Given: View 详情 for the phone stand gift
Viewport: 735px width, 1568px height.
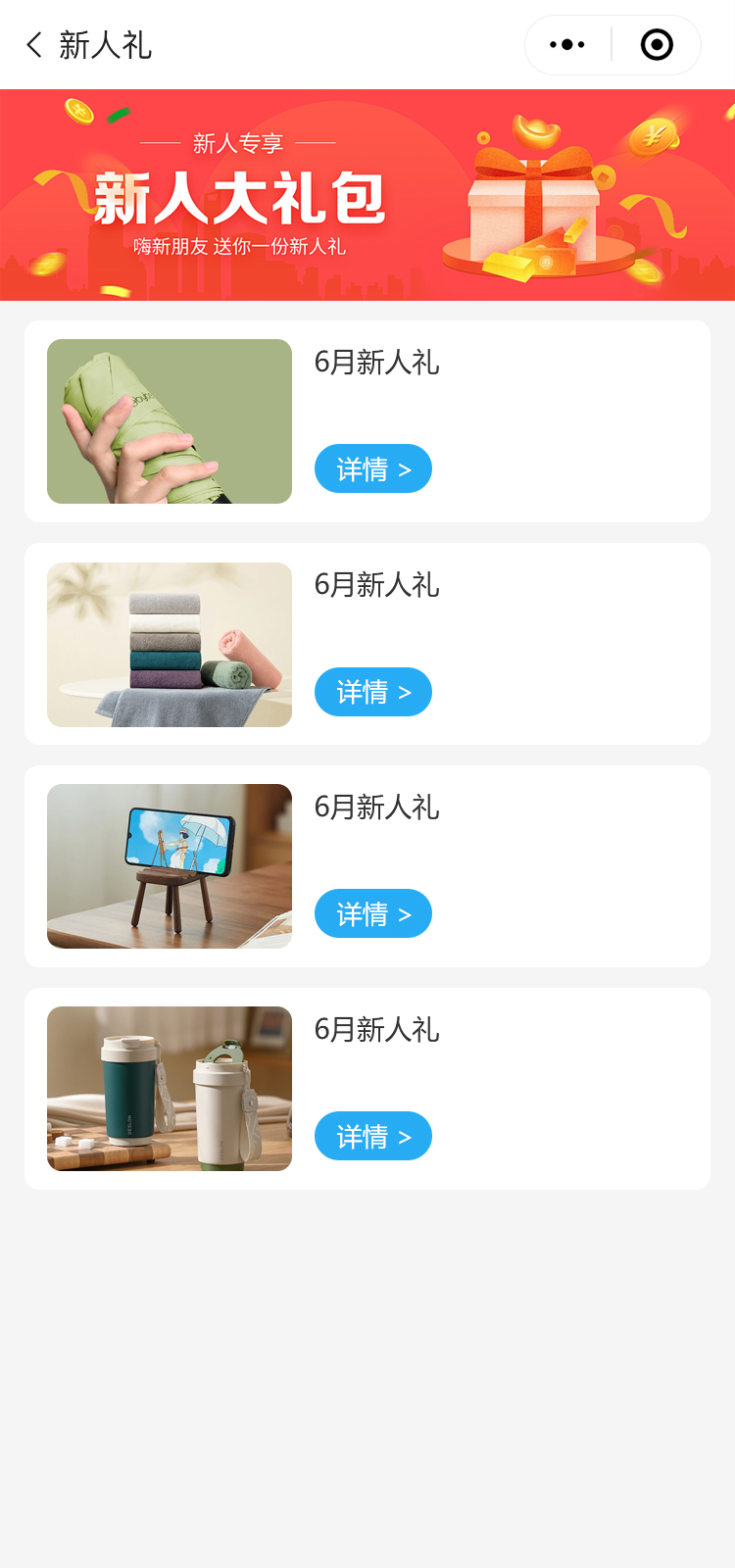Looking at the screenshot, I should pyautogui.click(x=373, y=914).
